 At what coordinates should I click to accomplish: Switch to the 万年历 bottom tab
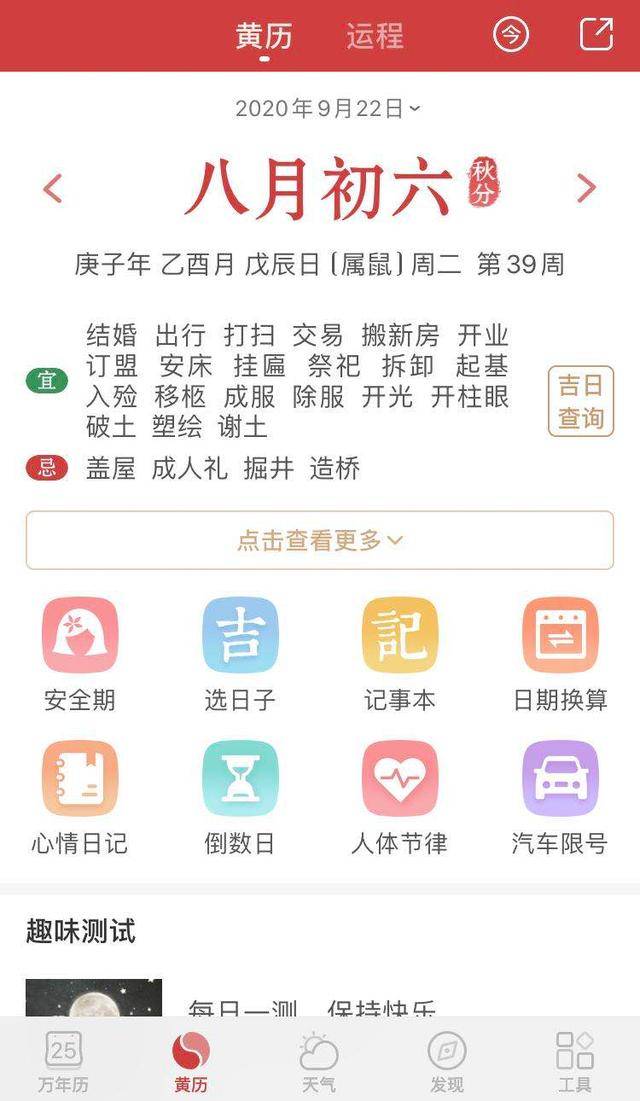(64, 1062)
